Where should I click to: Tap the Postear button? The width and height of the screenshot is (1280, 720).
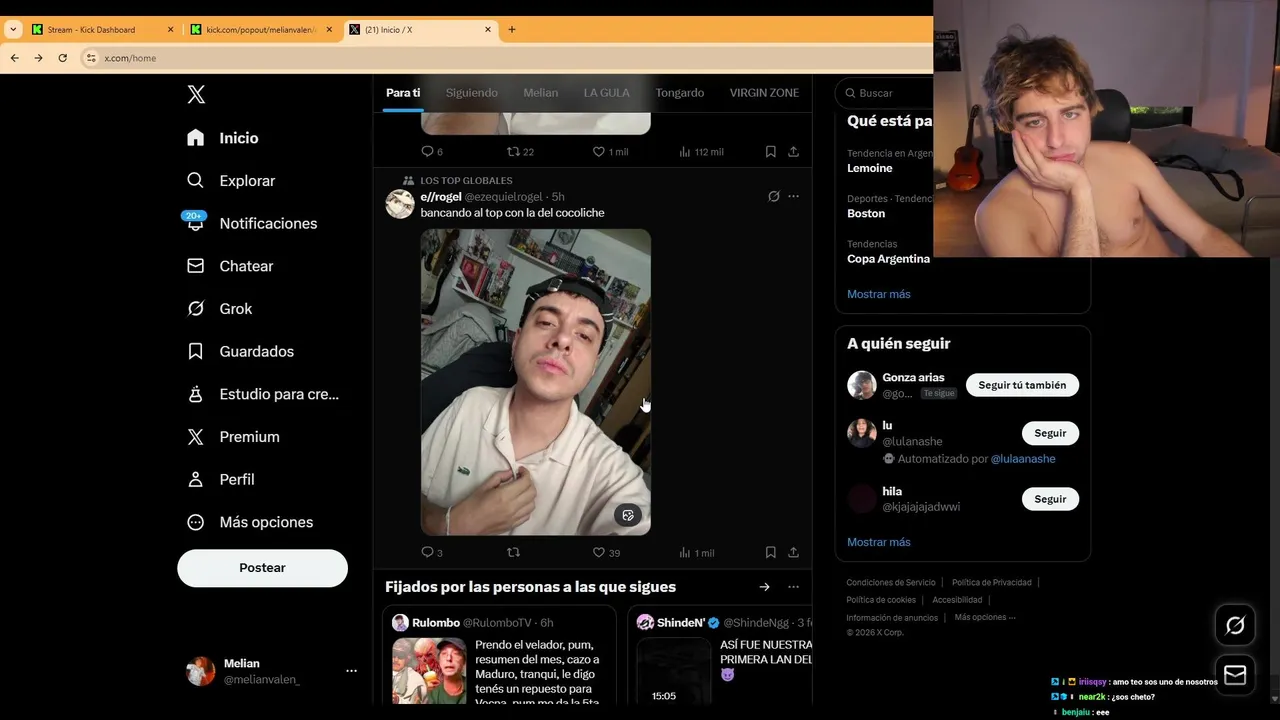click(x=262, y=568)
